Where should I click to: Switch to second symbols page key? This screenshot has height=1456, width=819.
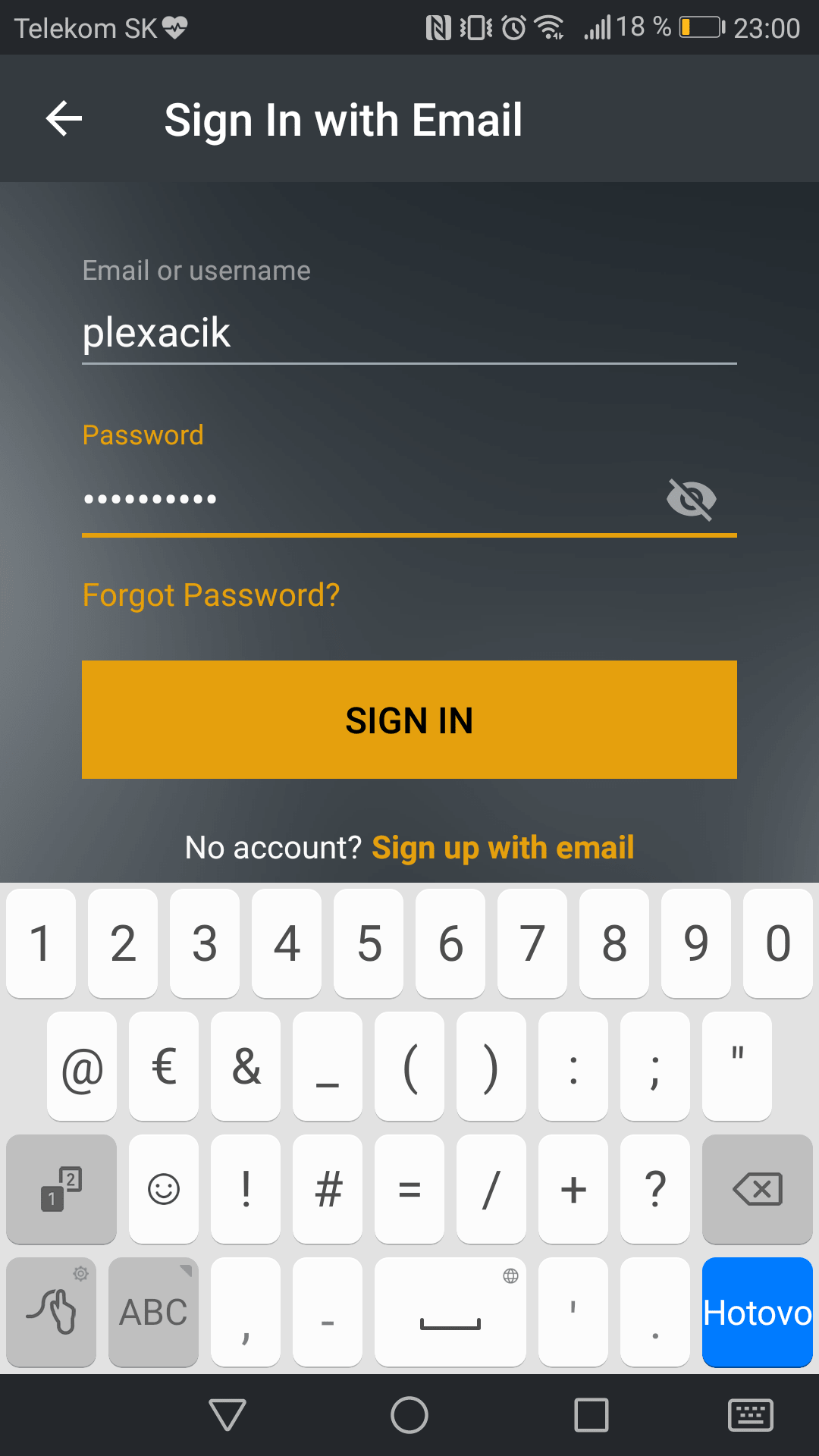click(x=61, y=1189)
